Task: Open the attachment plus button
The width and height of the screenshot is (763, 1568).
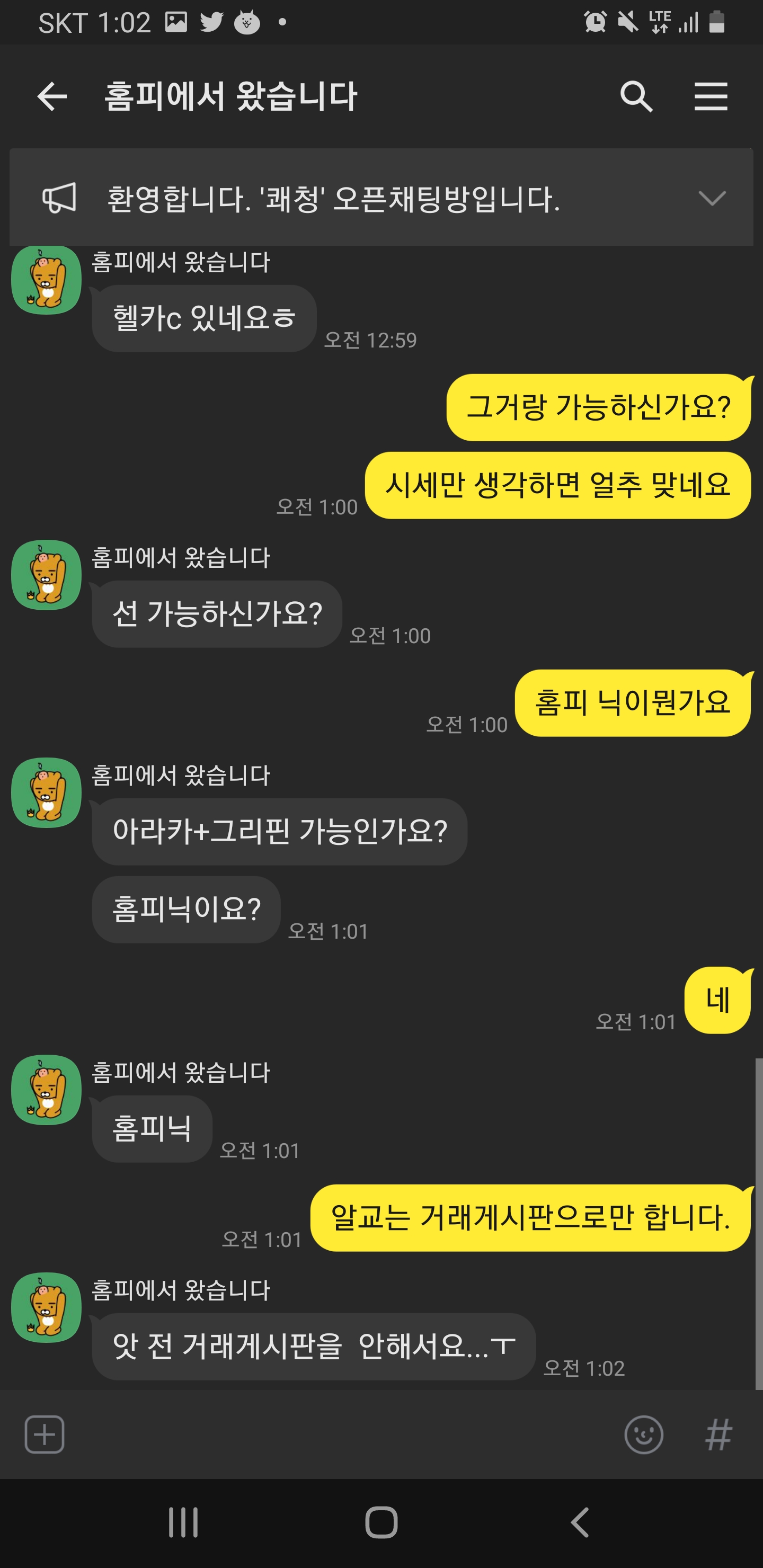Action: click(45, 1435)
